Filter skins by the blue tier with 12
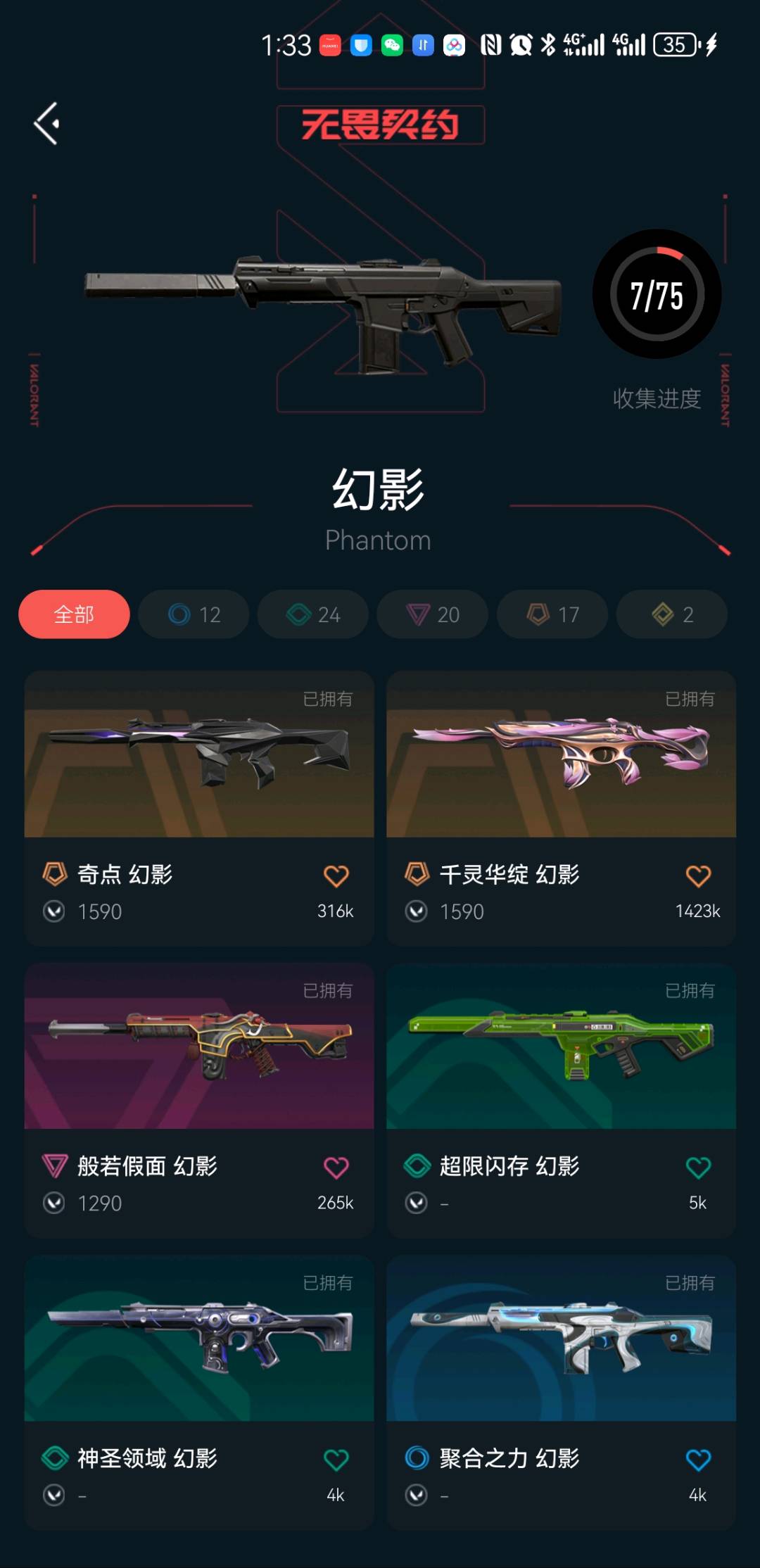This screenshot has height=1568, width=760. click(x=194, y=614)
